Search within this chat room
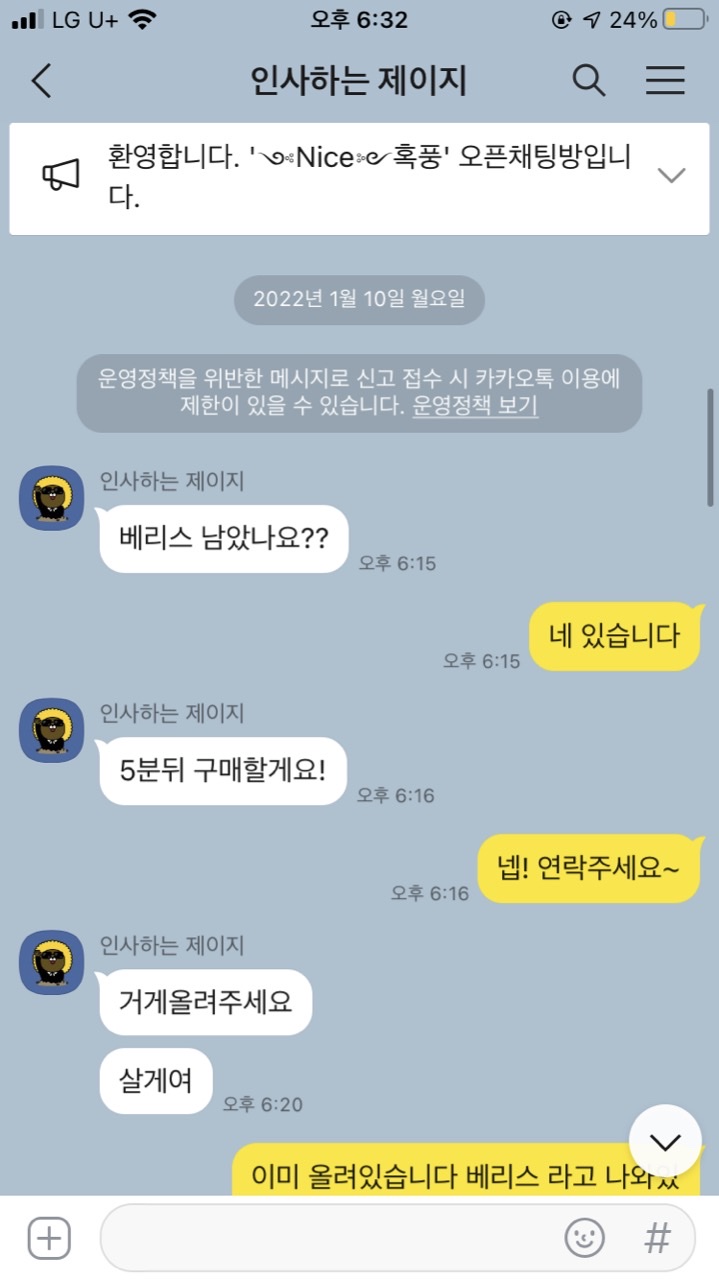Image resolution: width=719 pixels, height=1280 pixels. (x=589, y=81)
